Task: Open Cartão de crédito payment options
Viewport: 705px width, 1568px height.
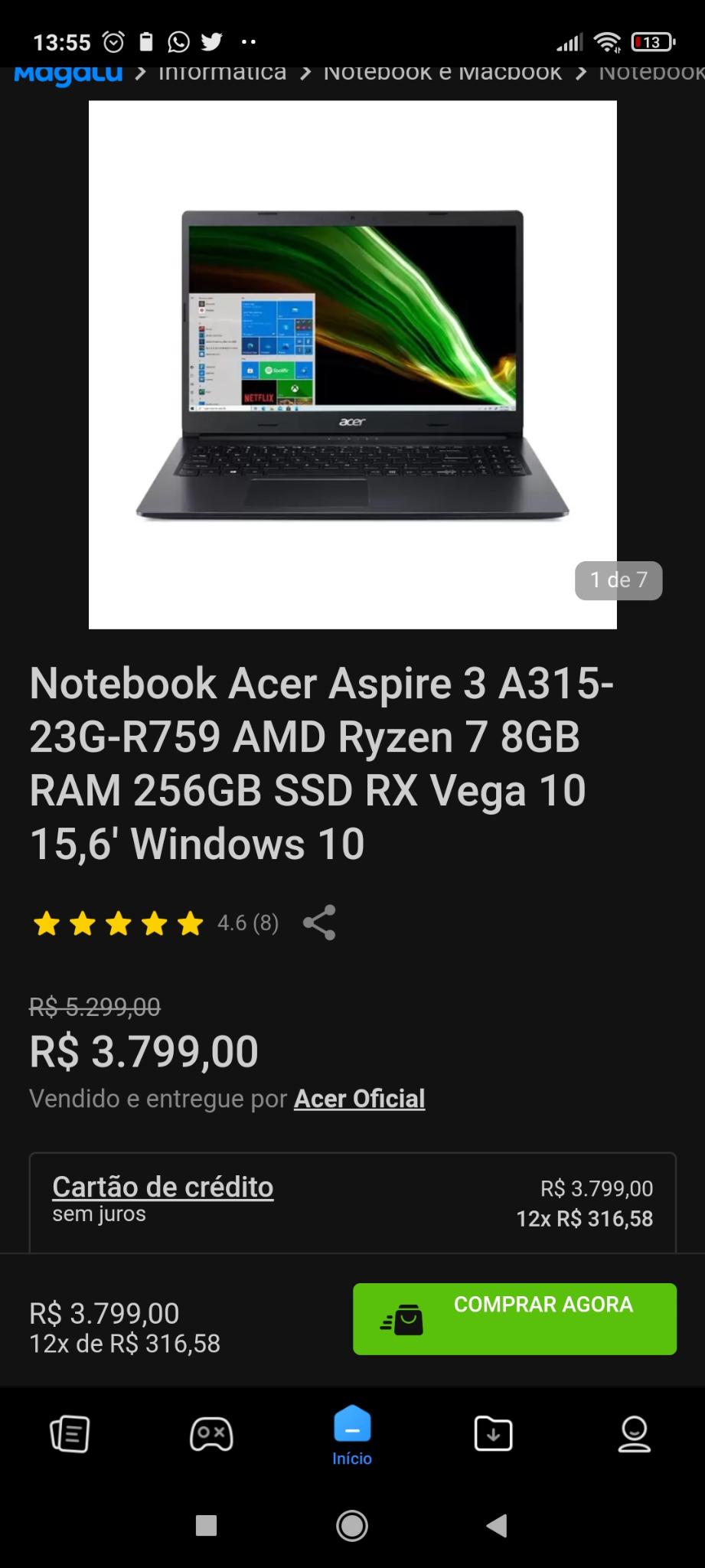Action: click(x=163, y=1187)
